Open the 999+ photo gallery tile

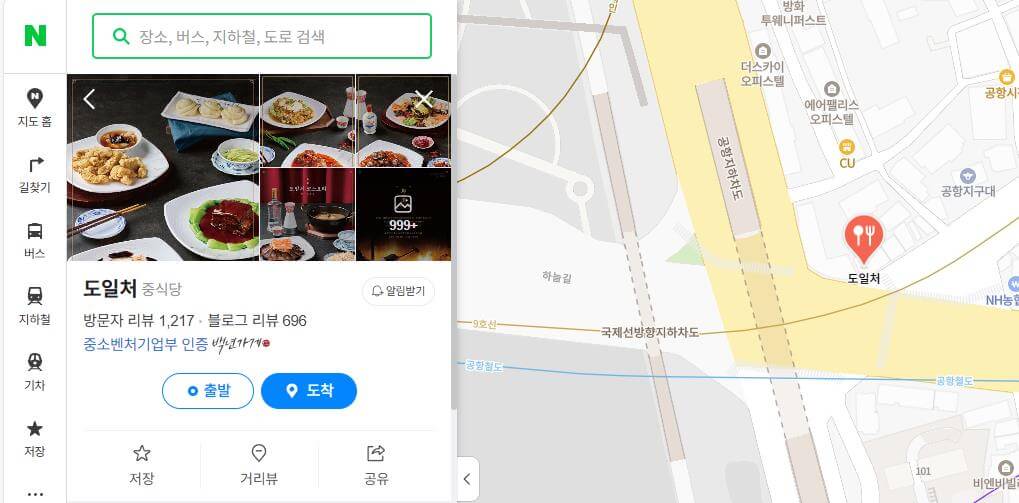pos(403,214)
